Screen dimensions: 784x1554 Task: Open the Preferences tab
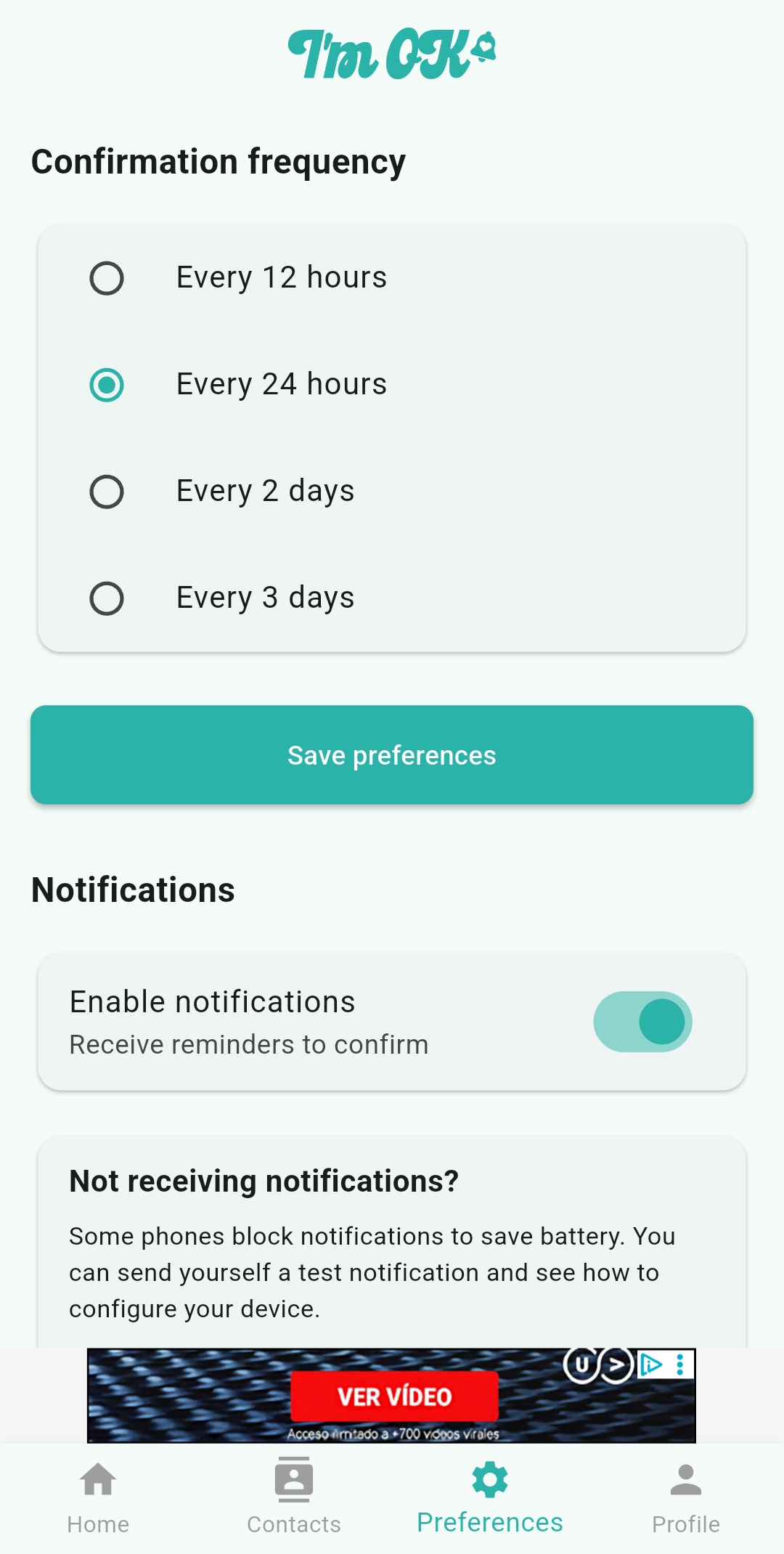490,1497
